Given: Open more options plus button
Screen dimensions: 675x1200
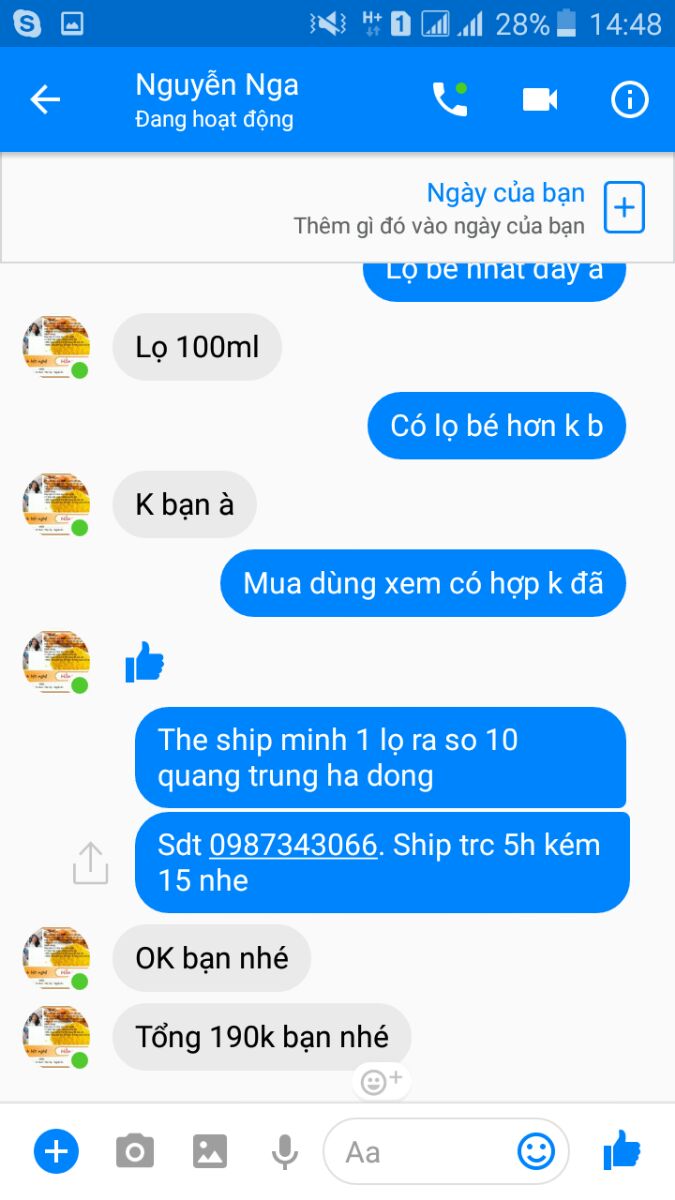Looking at the screenshot, I should pos(56,1152).
